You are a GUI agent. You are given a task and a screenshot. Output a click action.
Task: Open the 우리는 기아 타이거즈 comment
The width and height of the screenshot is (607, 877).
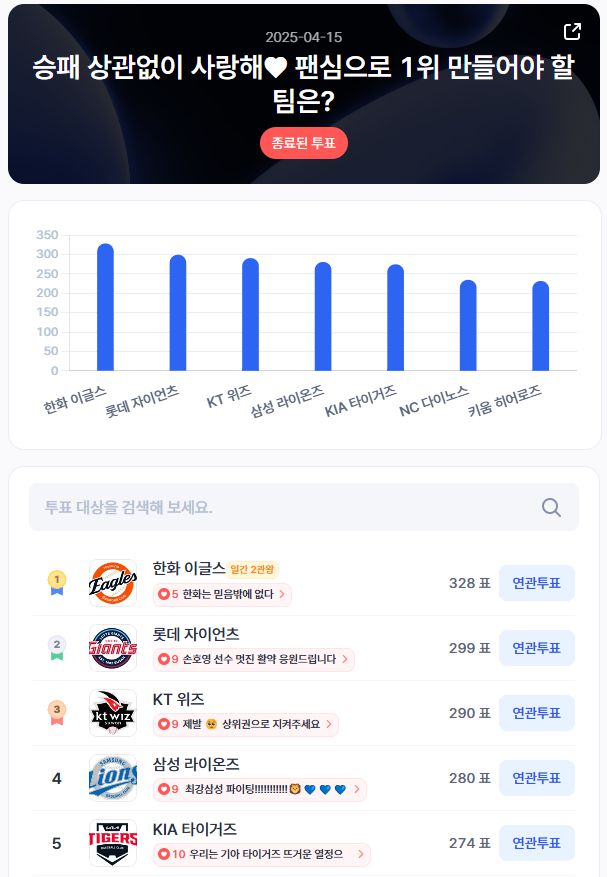(x=261, y=855)
